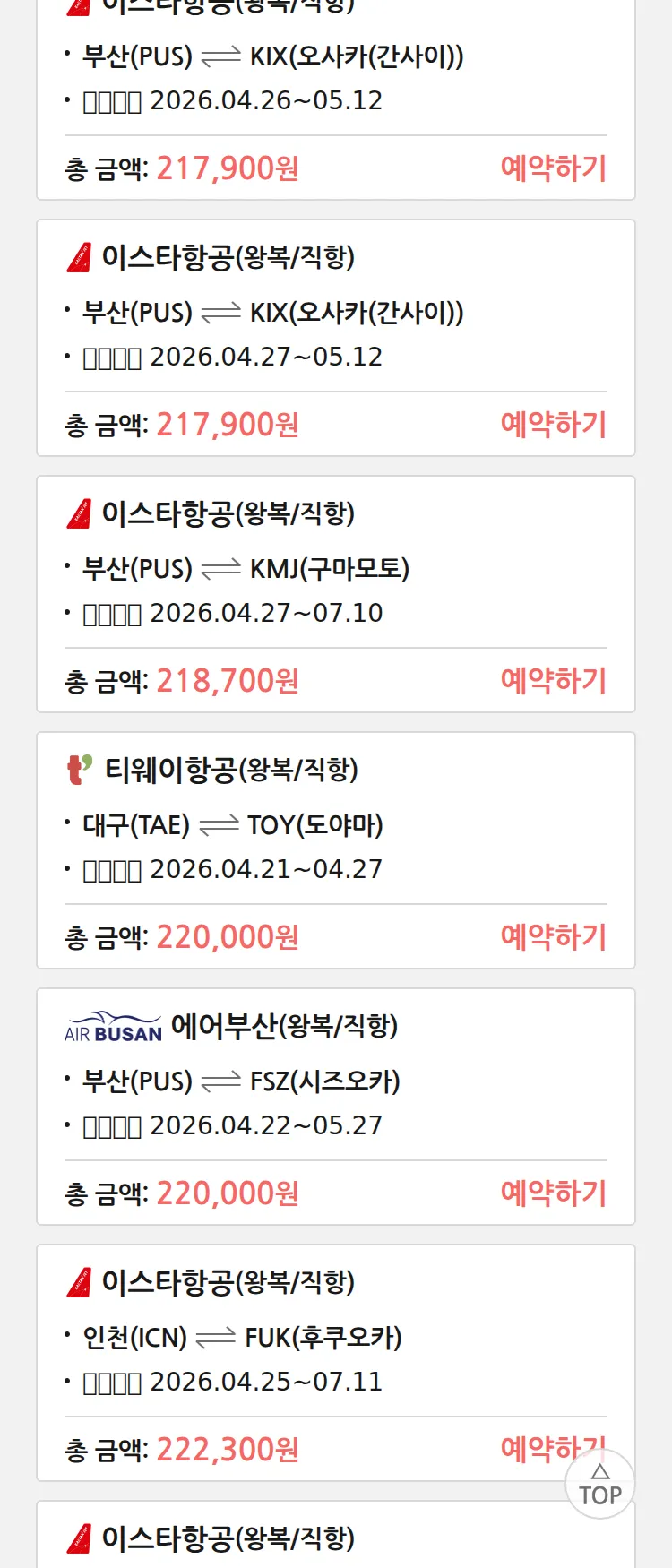Book the Osaka flight departing 04.26
This screenshot has width=672, height=1568.
pos(553,168)
